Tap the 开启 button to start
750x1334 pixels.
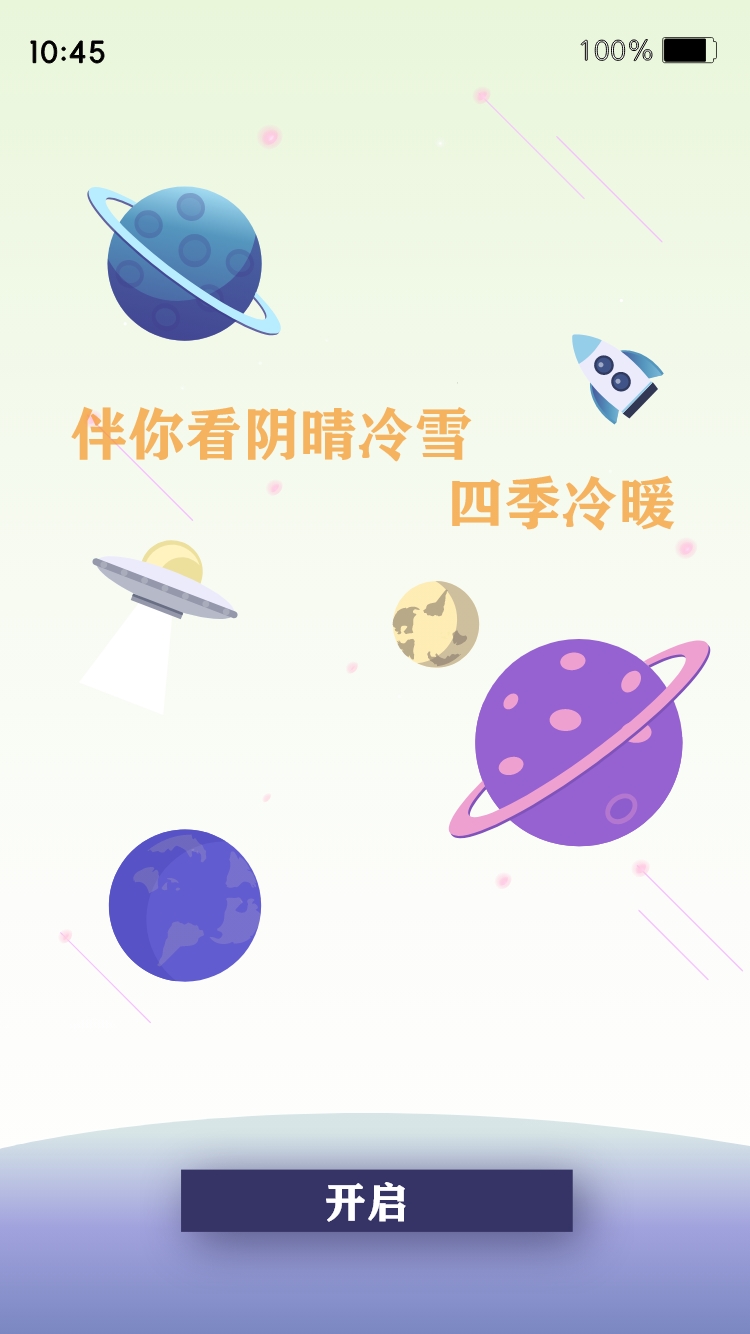(376, 1201)
